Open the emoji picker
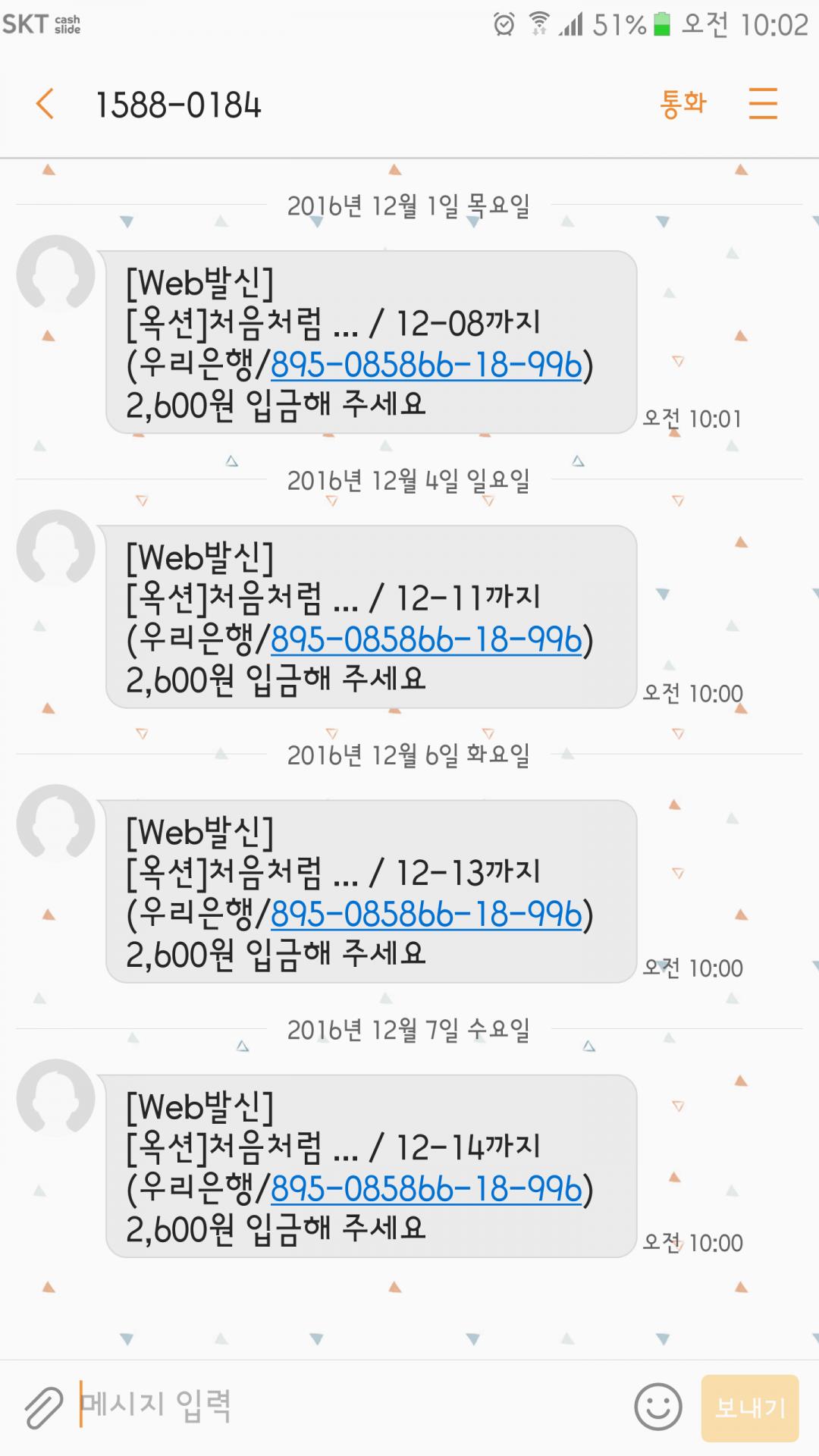 point(657,1407)
